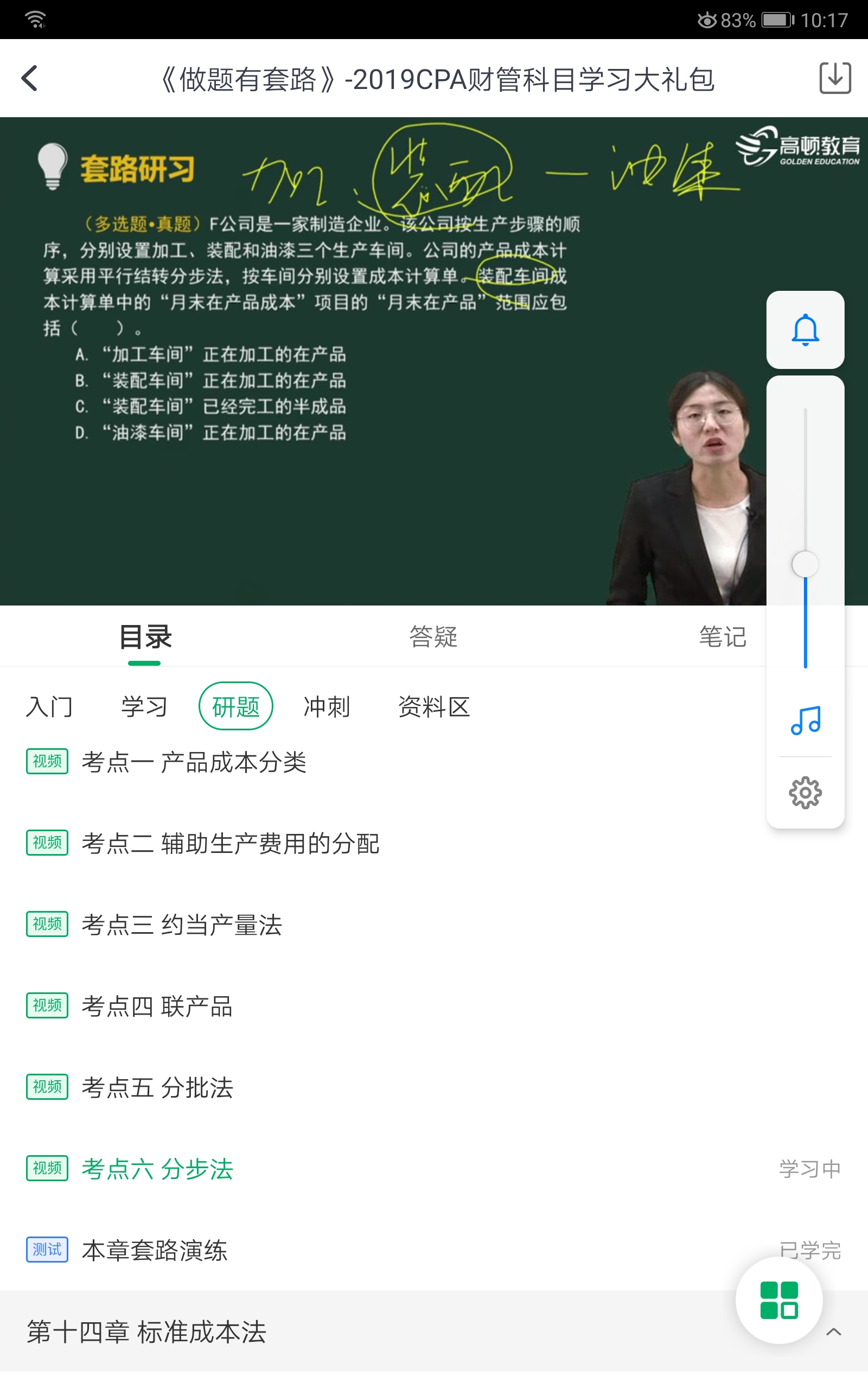Show the 资料区 section
This screenshot has height=1389, width=868.
point(434,706)
